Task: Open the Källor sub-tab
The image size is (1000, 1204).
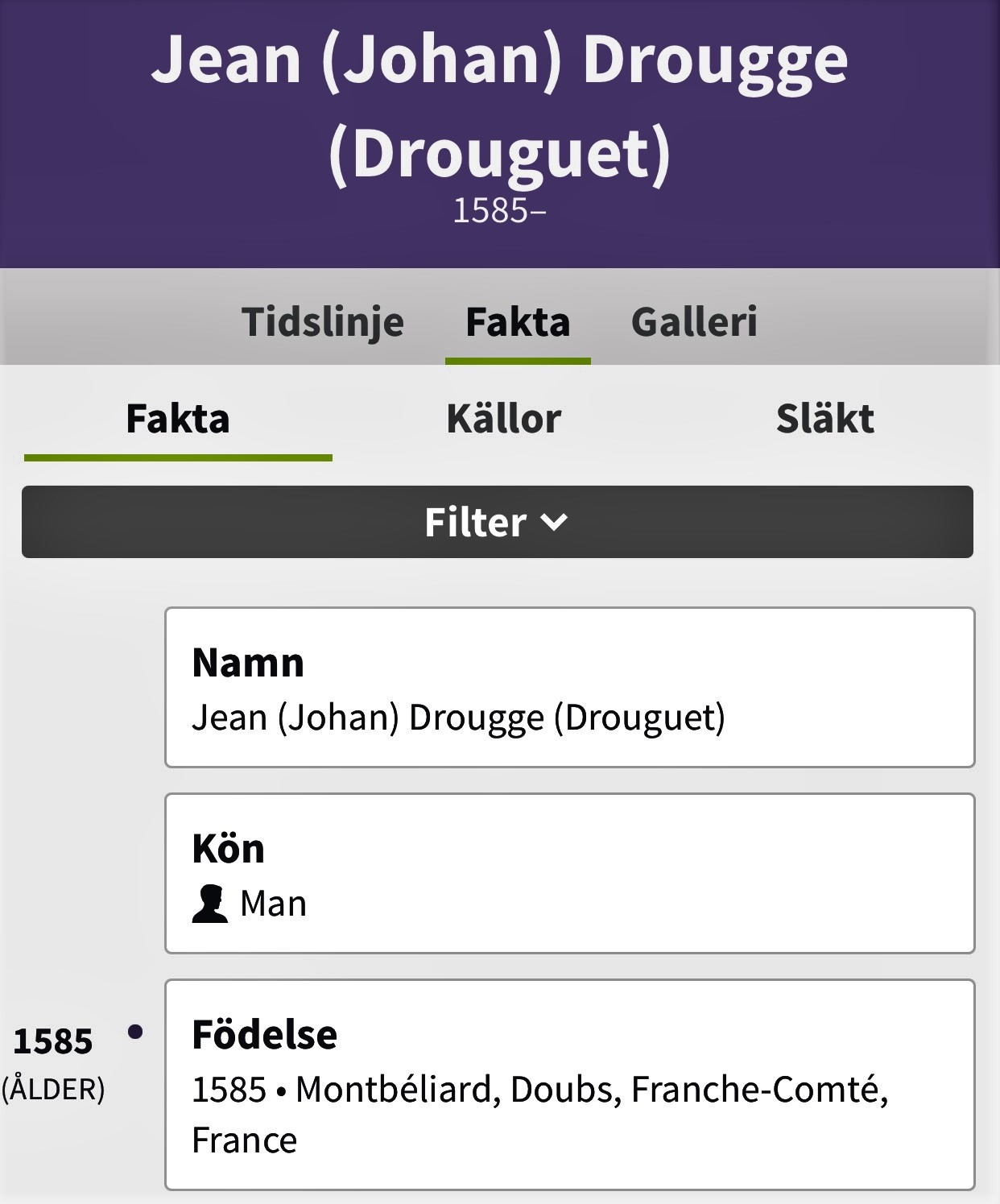Action: (503, 419)
